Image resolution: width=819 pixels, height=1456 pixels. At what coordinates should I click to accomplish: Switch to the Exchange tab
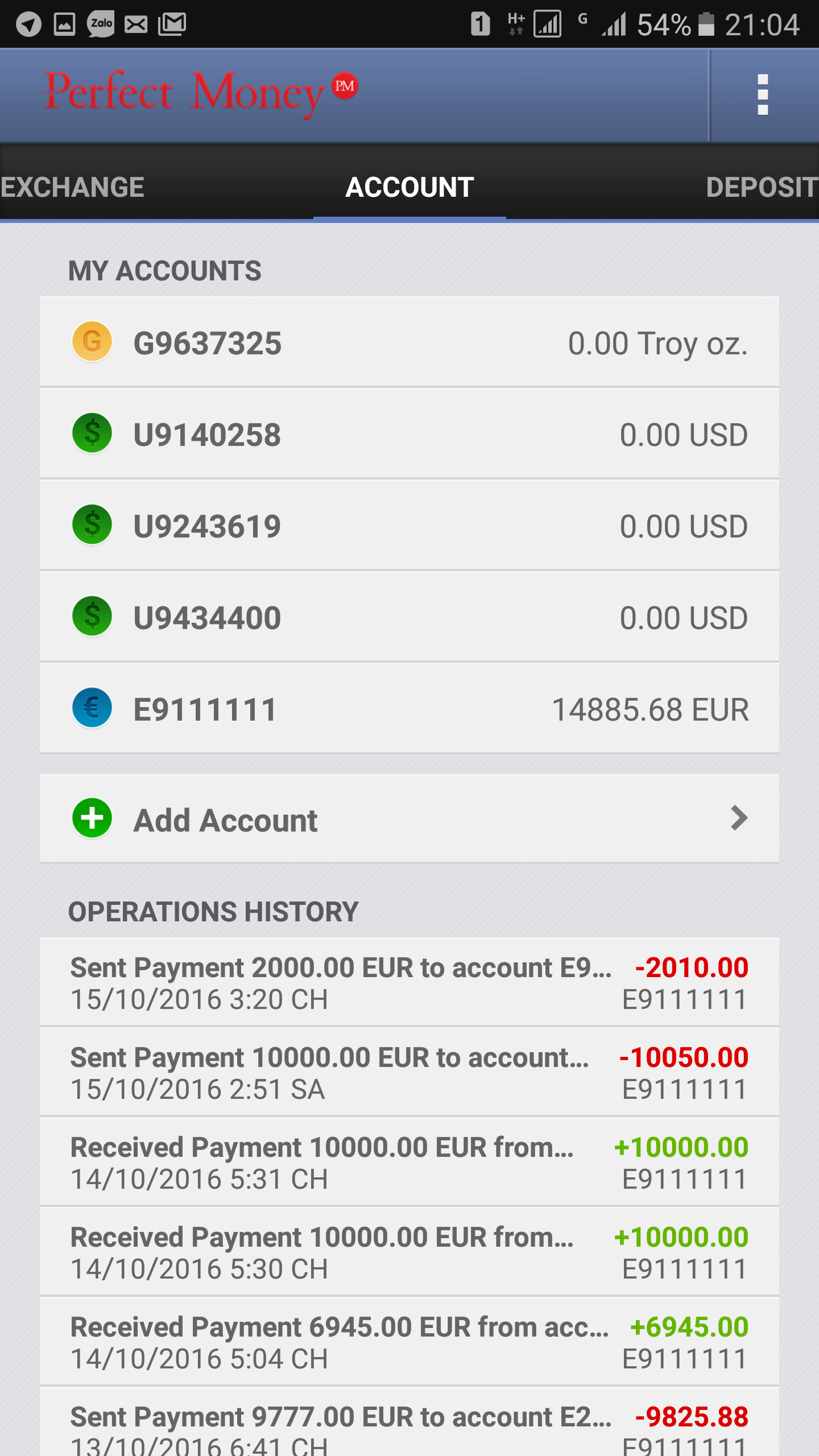tap(72, 187)
